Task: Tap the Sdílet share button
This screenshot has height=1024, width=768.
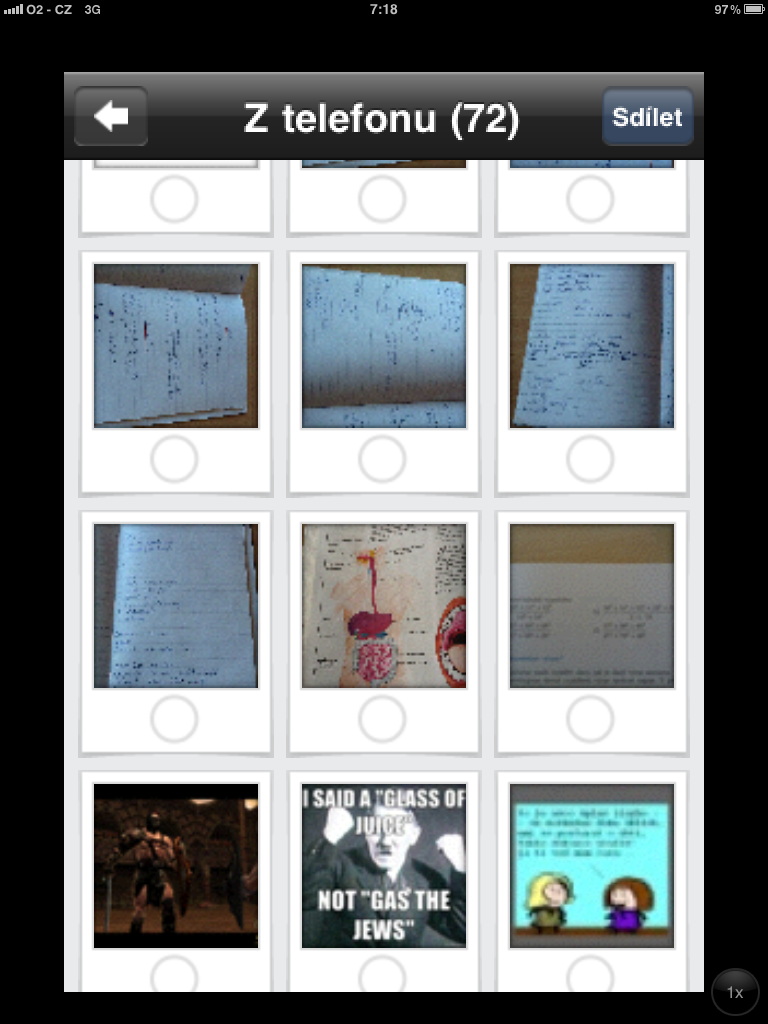Action: click(647, 117)
